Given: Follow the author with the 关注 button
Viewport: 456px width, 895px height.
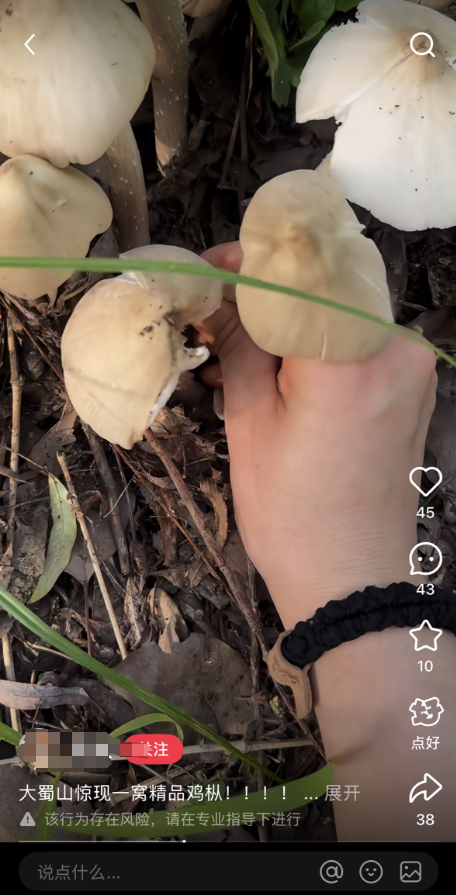Looking at the screenshot, I should (x=152, y=749).
